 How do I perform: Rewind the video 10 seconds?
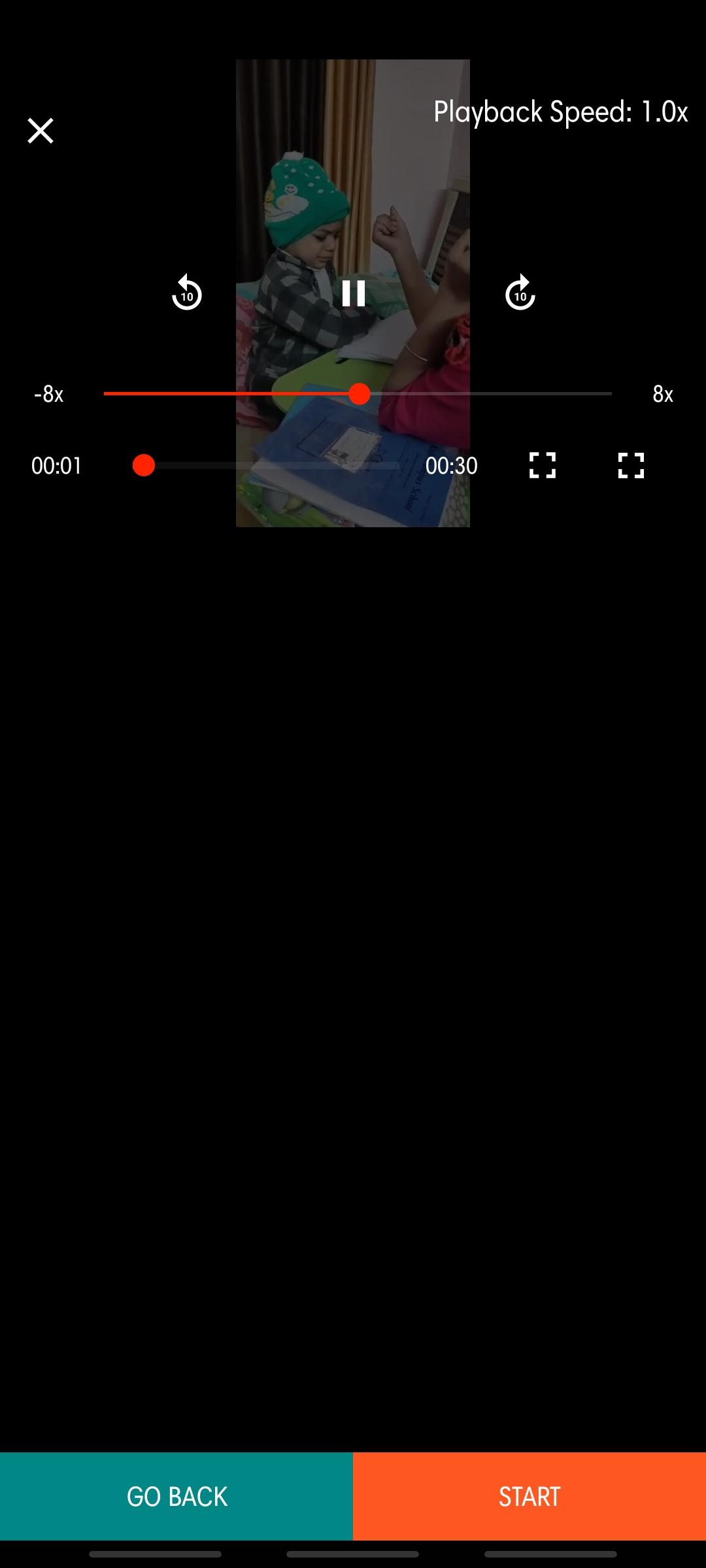click(x=187, y=292)
